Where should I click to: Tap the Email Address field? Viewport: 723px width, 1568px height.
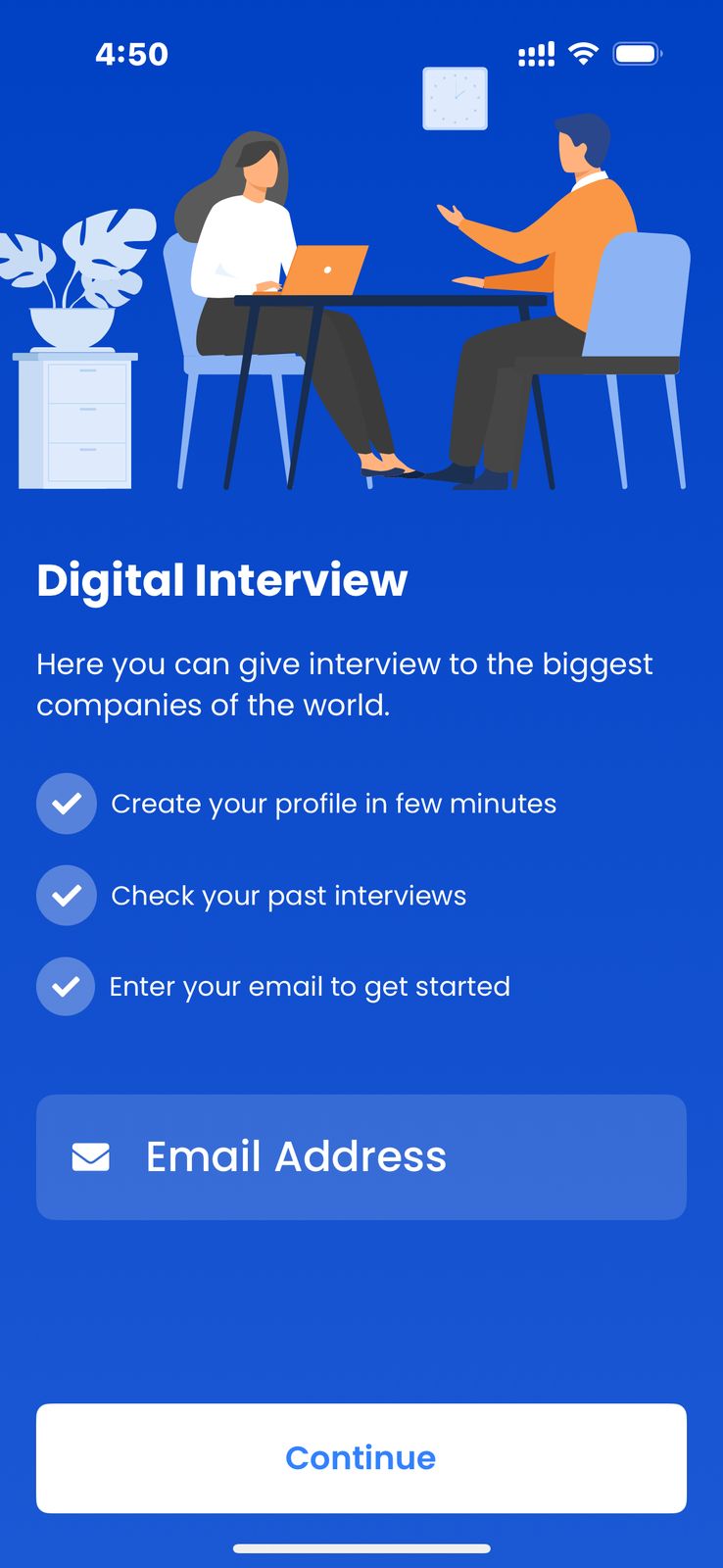pyautogui.click(x=361, y=1156)
